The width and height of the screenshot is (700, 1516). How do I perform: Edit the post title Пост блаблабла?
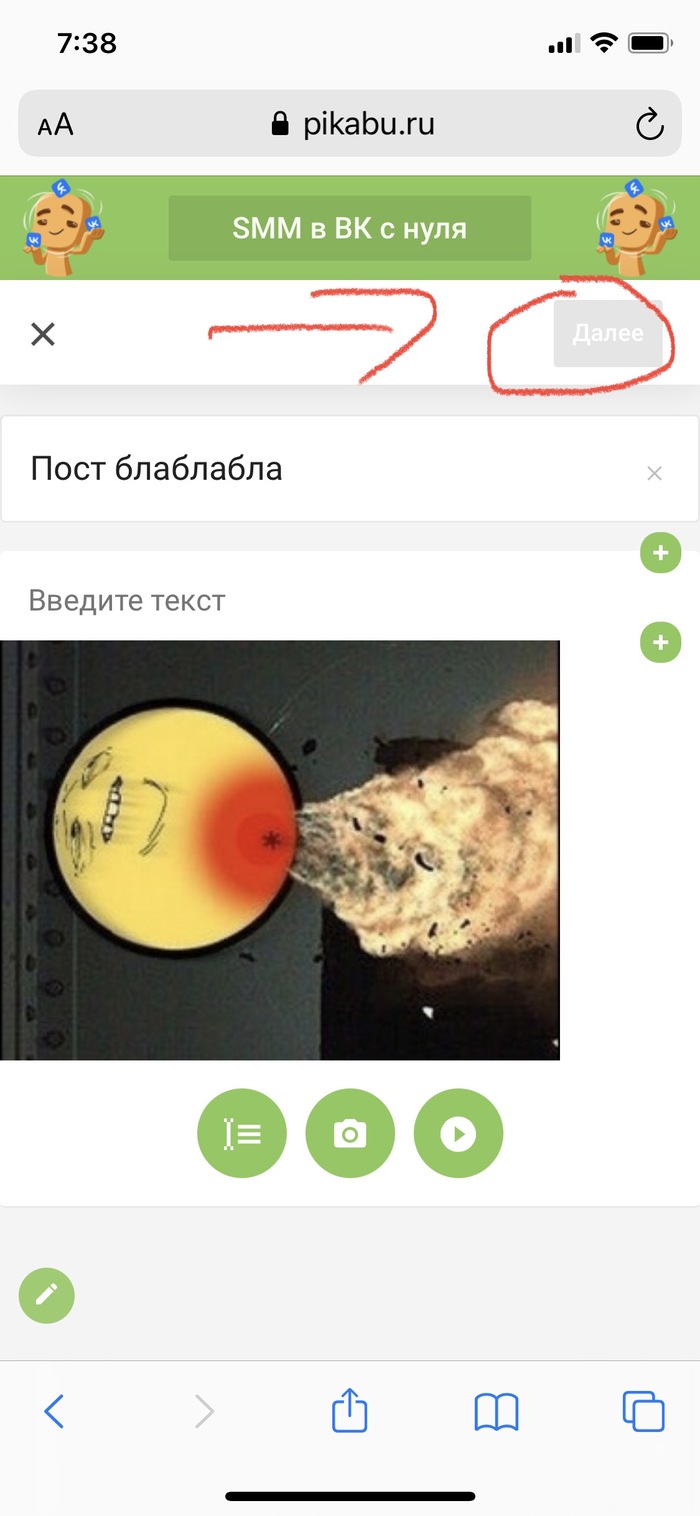pos(300,468)
